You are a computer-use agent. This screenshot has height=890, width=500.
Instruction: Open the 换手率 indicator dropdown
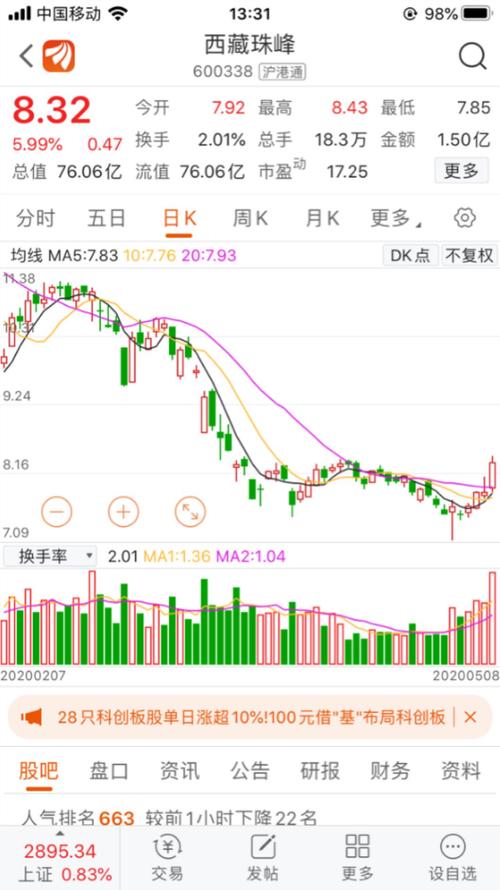point(50,556)
